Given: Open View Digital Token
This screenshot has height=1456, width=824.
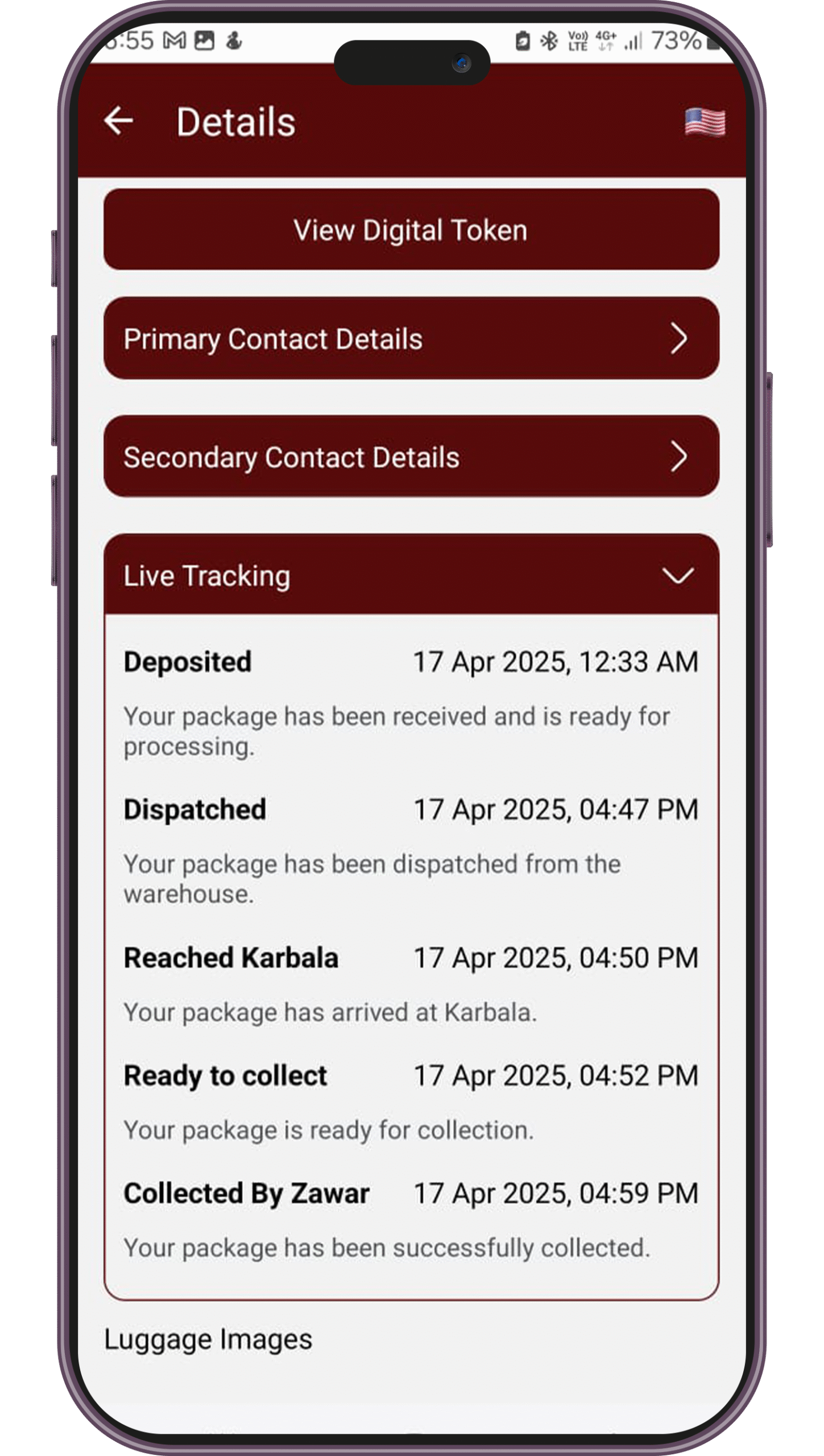Looking at the screenshot, I should [x=411, y=230].
